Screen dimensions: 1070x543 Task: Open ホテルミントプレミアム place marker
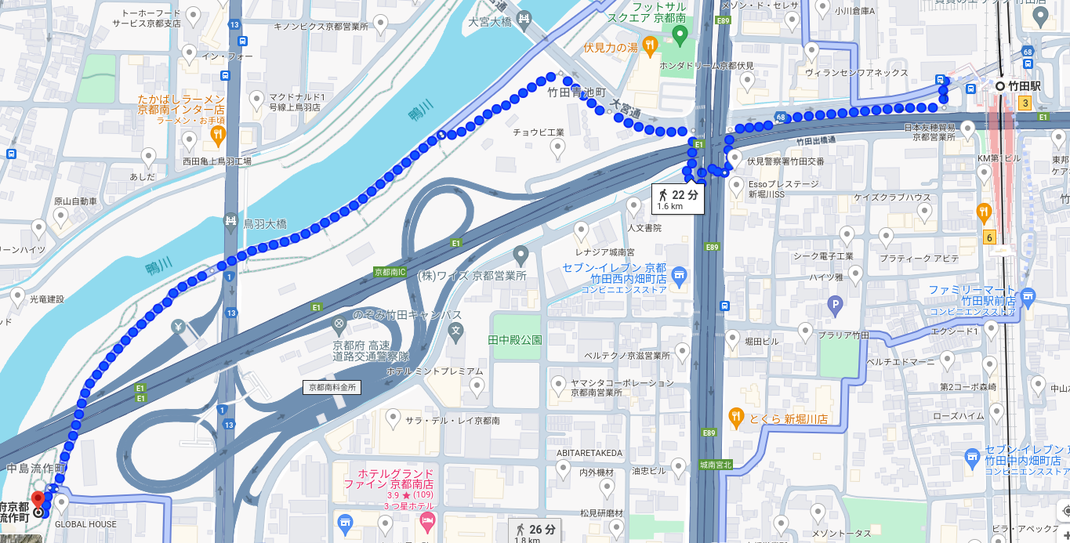[x=475, y=384]
